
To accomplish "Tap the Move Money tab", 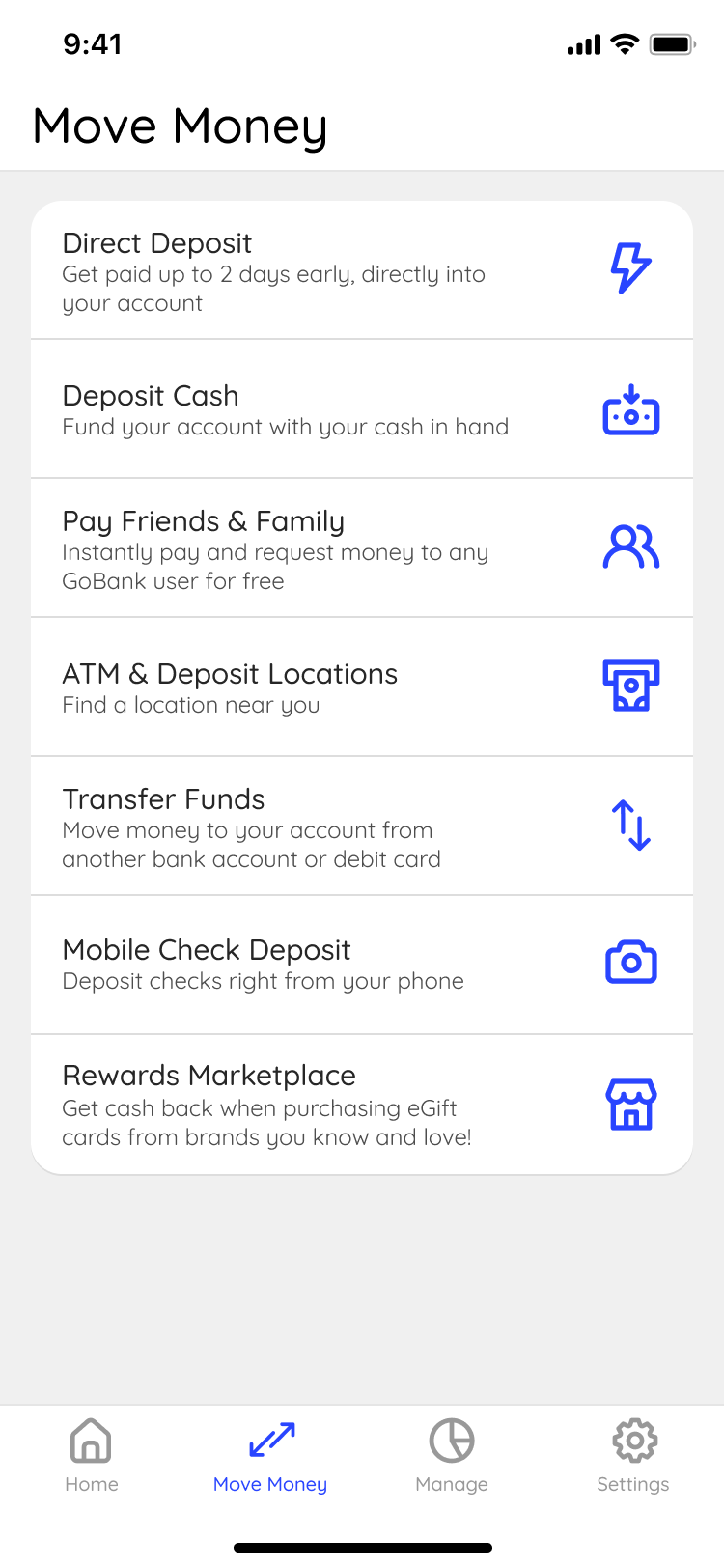I will click(x=270, y=1455).
